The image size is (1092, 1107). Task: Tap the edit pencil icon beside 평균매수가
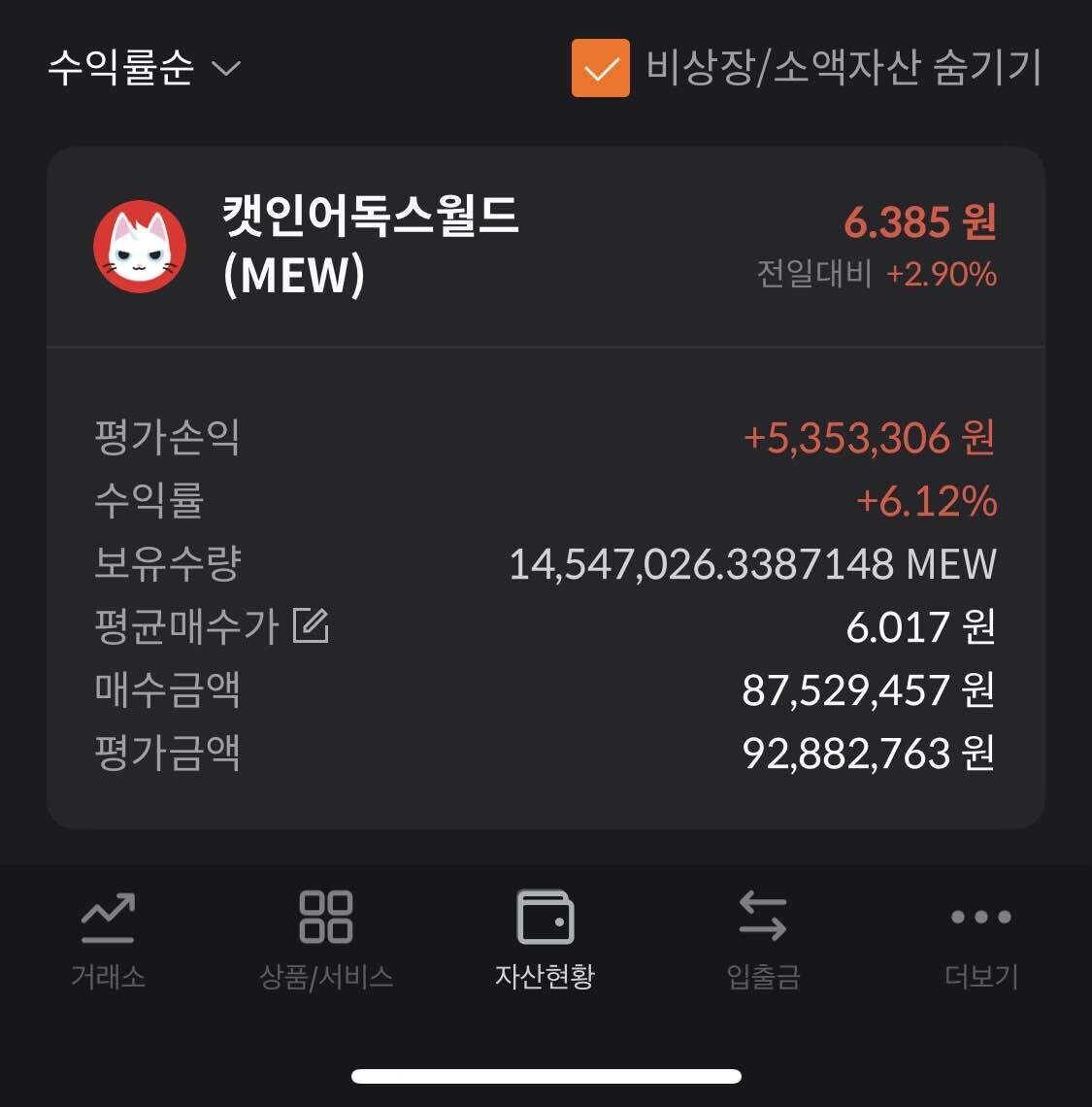[x=311, y=627]
